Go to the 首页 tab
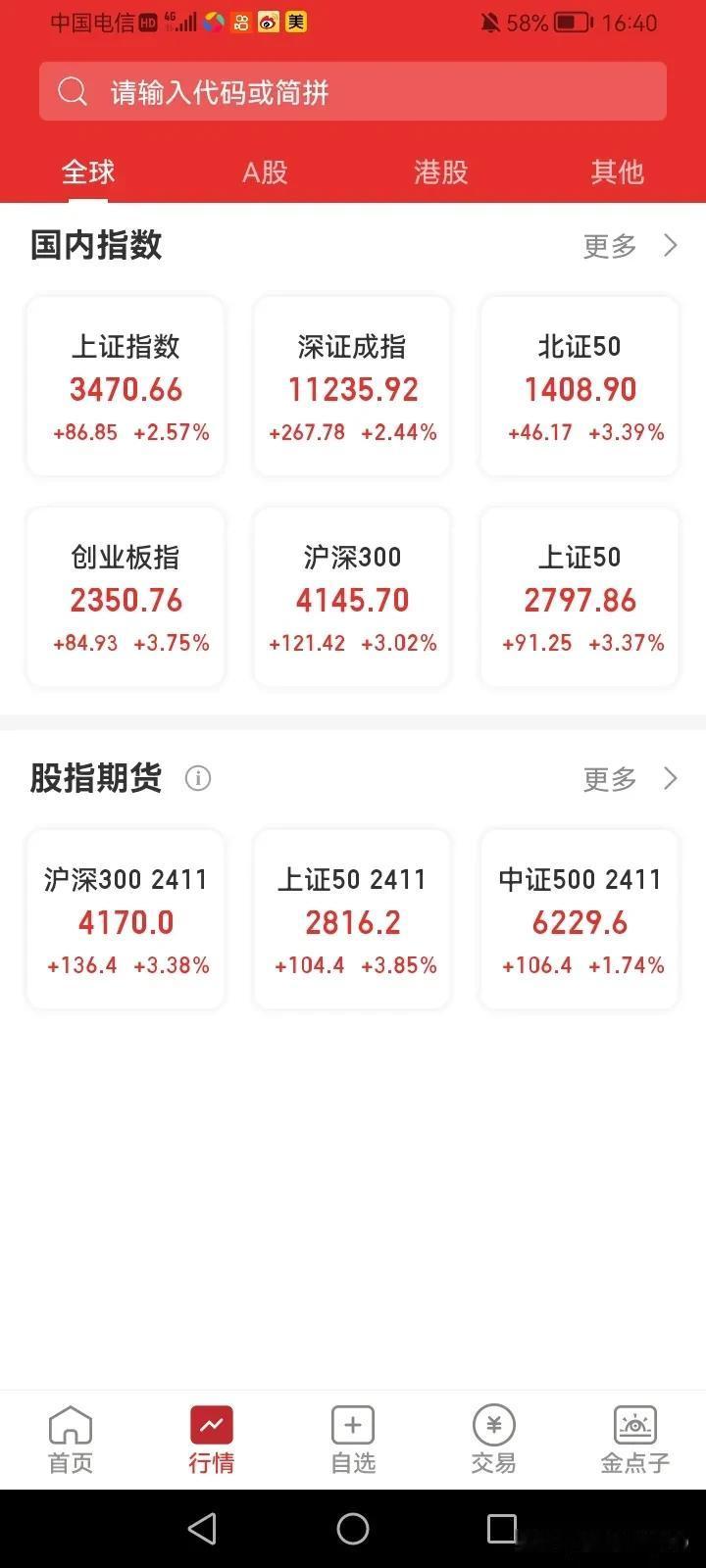Image resolution: width=706 pixels, height=1568 pixels. (x=71, y=1440)
